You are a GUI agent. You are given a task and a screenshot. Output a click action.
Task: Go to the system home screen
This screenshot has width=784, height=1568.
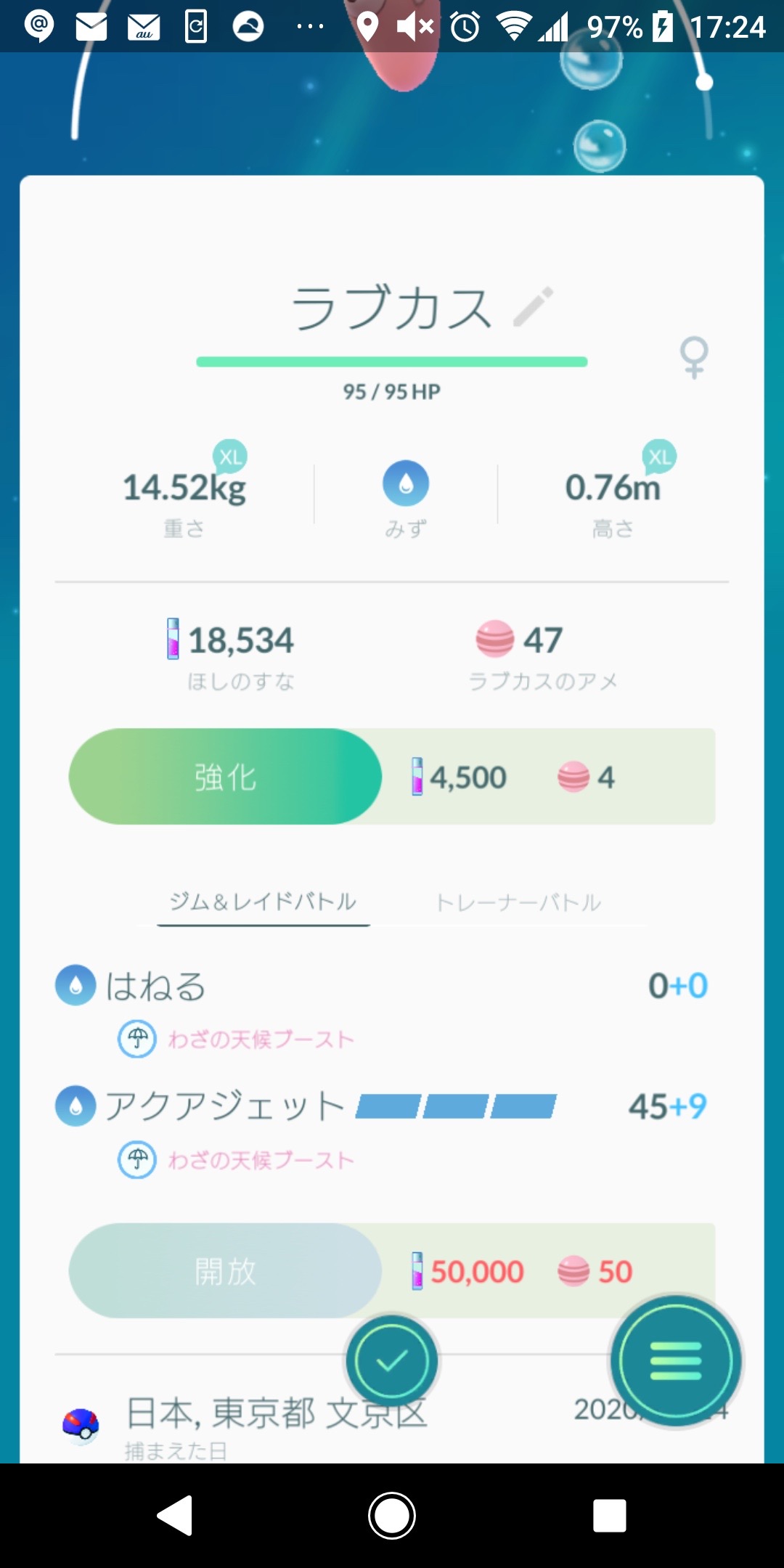tap(392, 1516)
